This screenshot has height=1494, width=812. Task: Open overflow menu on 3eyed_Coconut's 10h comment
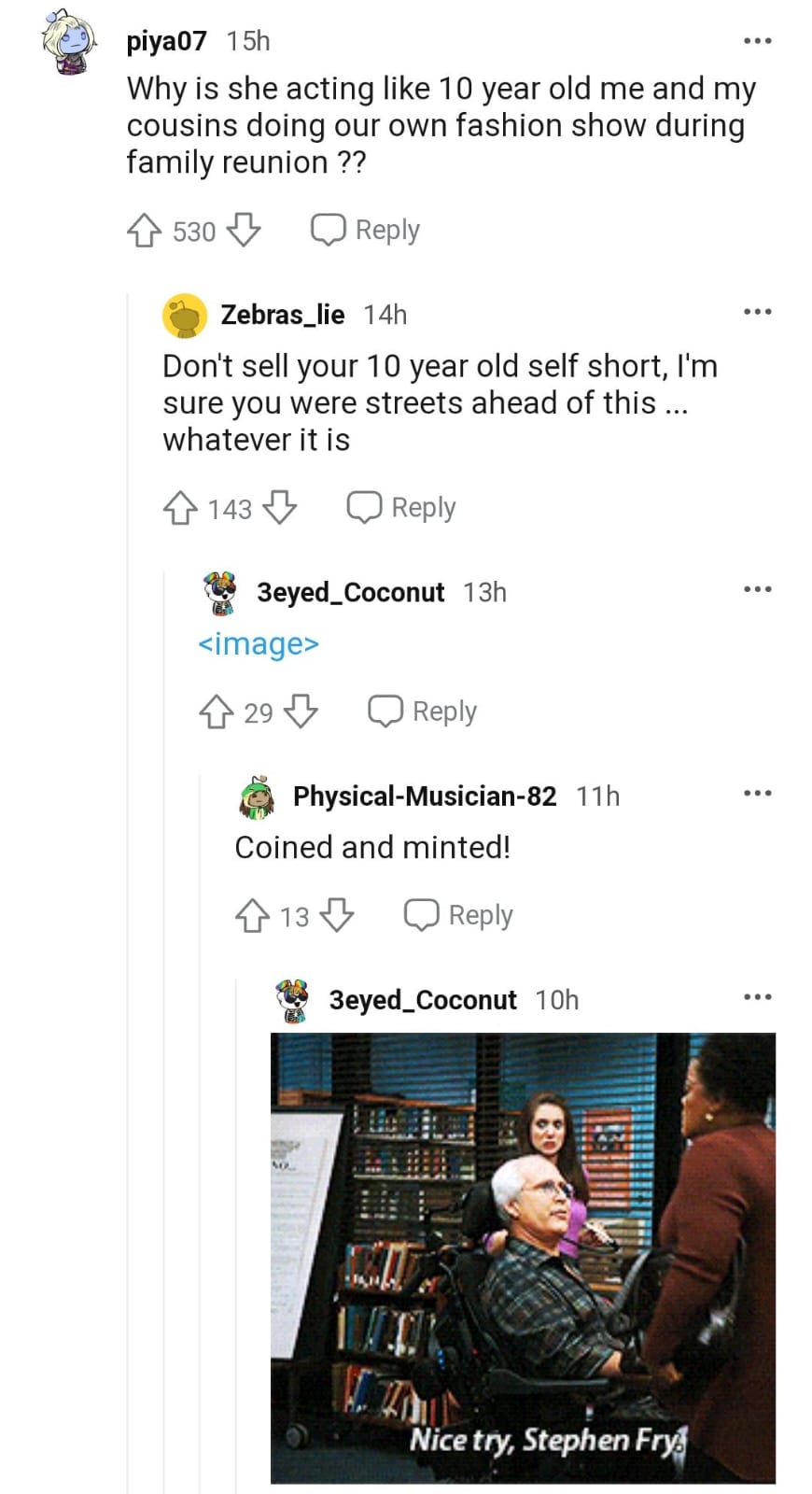pyautogui.click(x=757, y=997)
